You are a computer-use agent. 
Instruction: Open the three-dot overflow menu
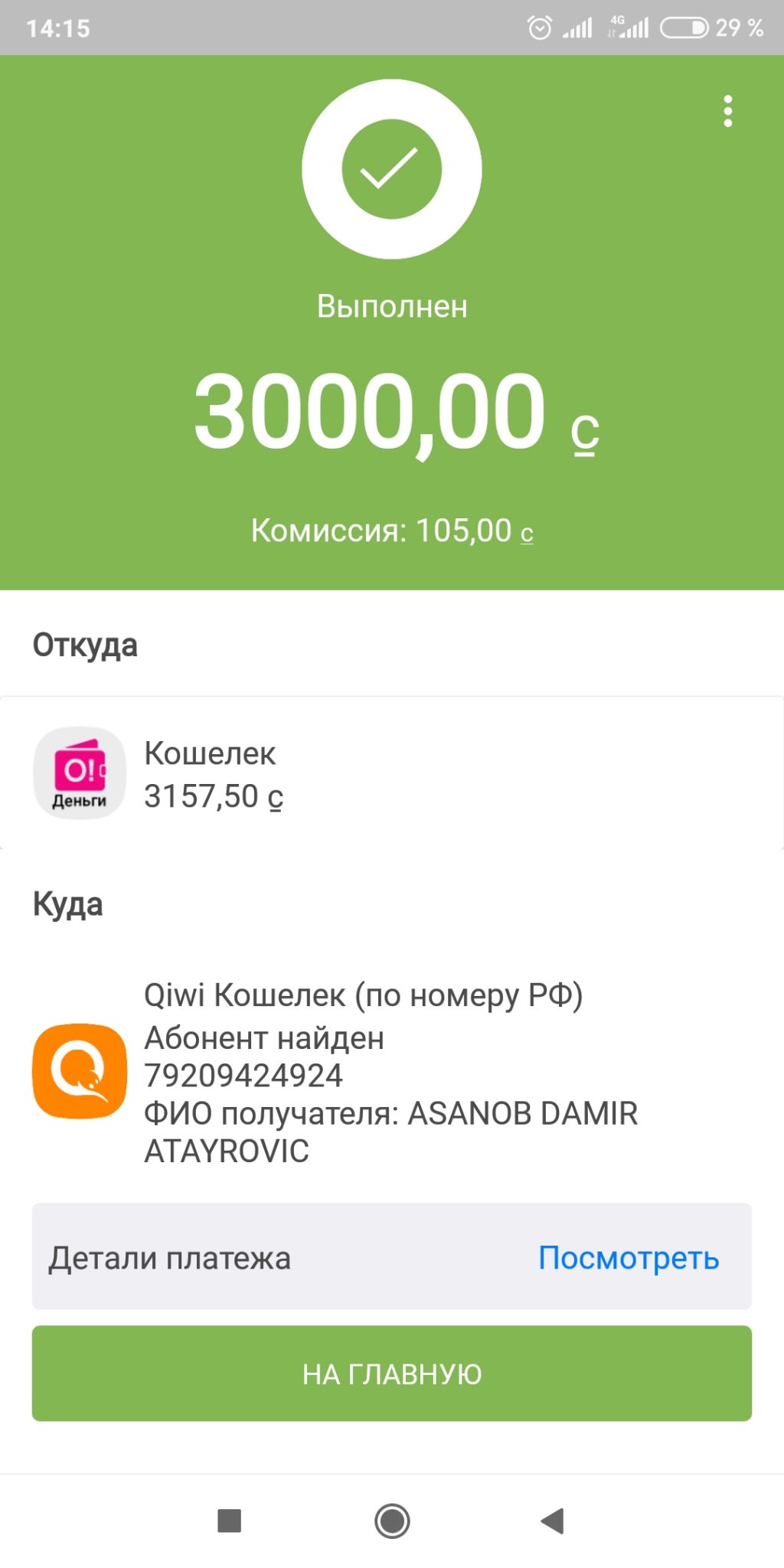727,112
